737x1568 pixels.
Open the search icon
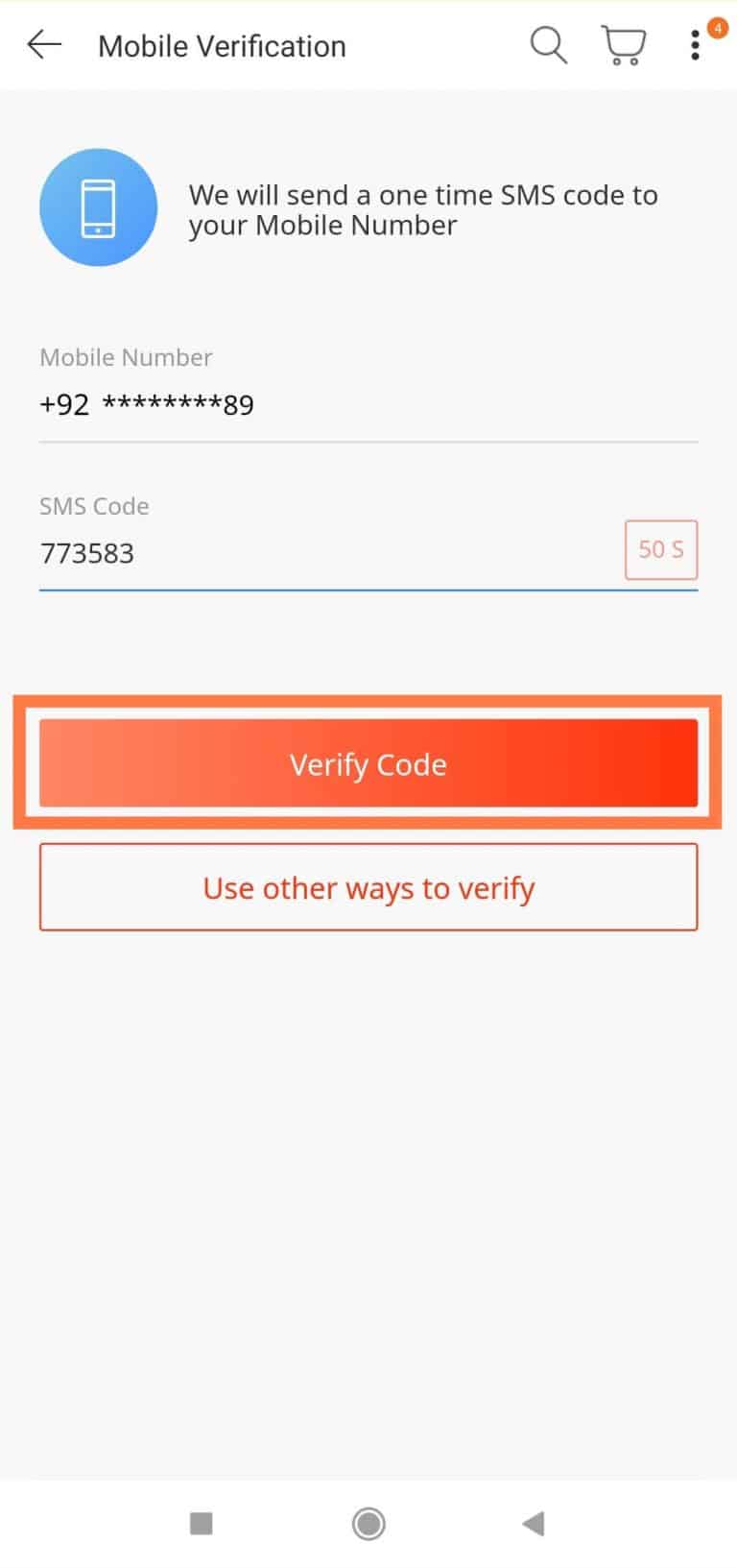(548, 45)
